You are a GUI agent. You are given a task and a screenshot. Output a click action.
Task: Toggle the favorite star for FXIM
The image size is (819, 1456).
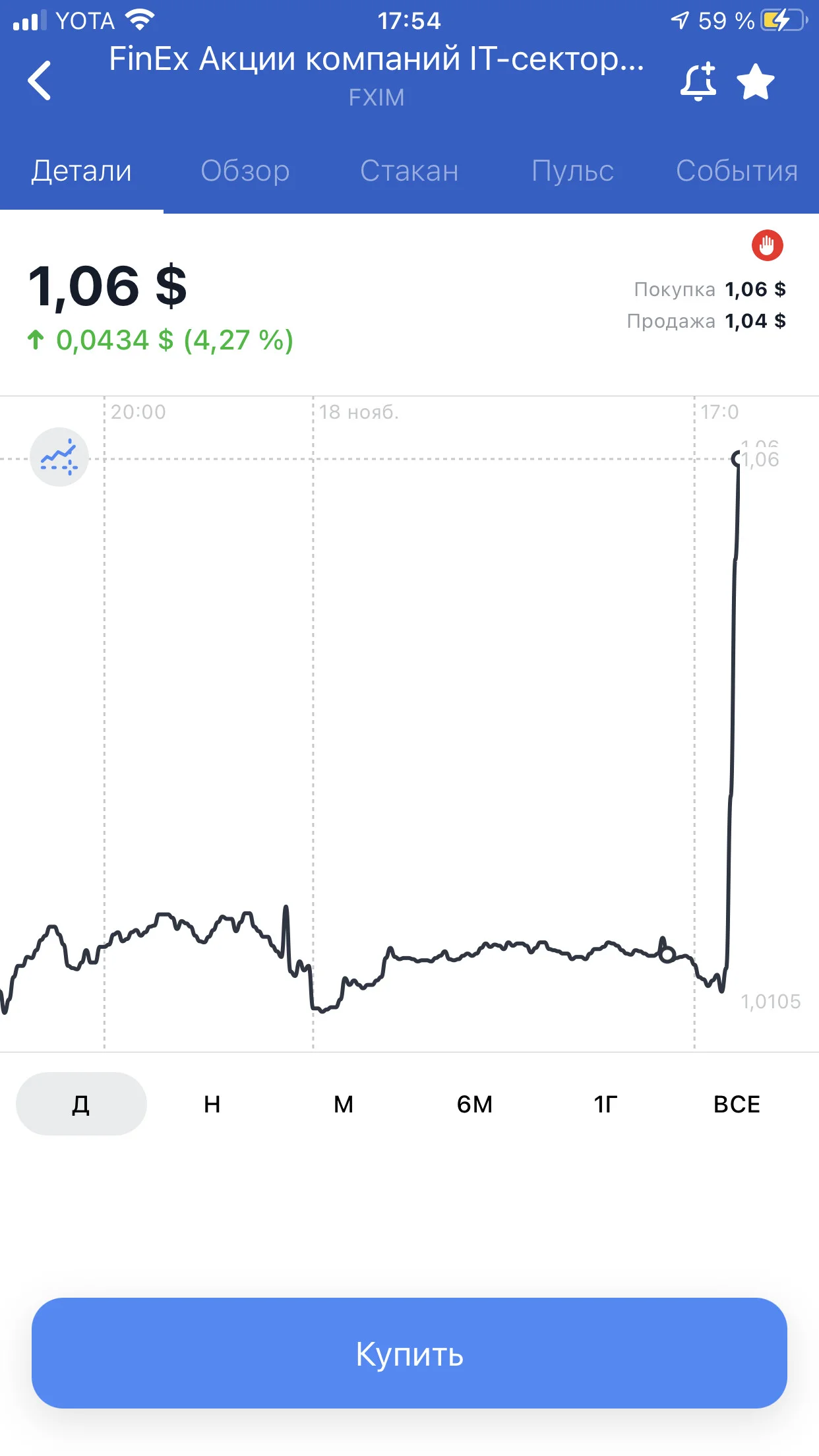pyautogui.click(x=755, y=82)
